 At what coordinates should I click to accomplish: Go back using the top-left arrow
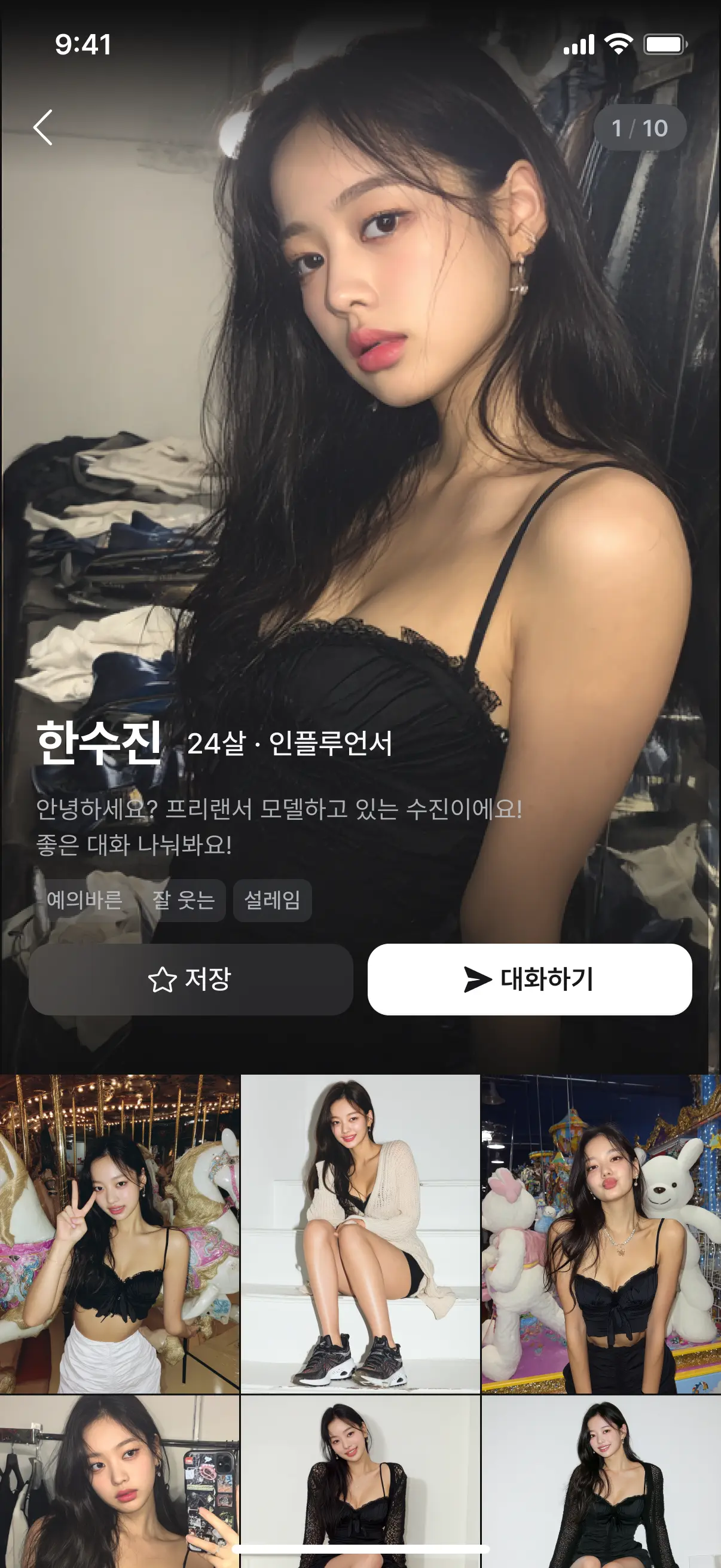point(42,128)
